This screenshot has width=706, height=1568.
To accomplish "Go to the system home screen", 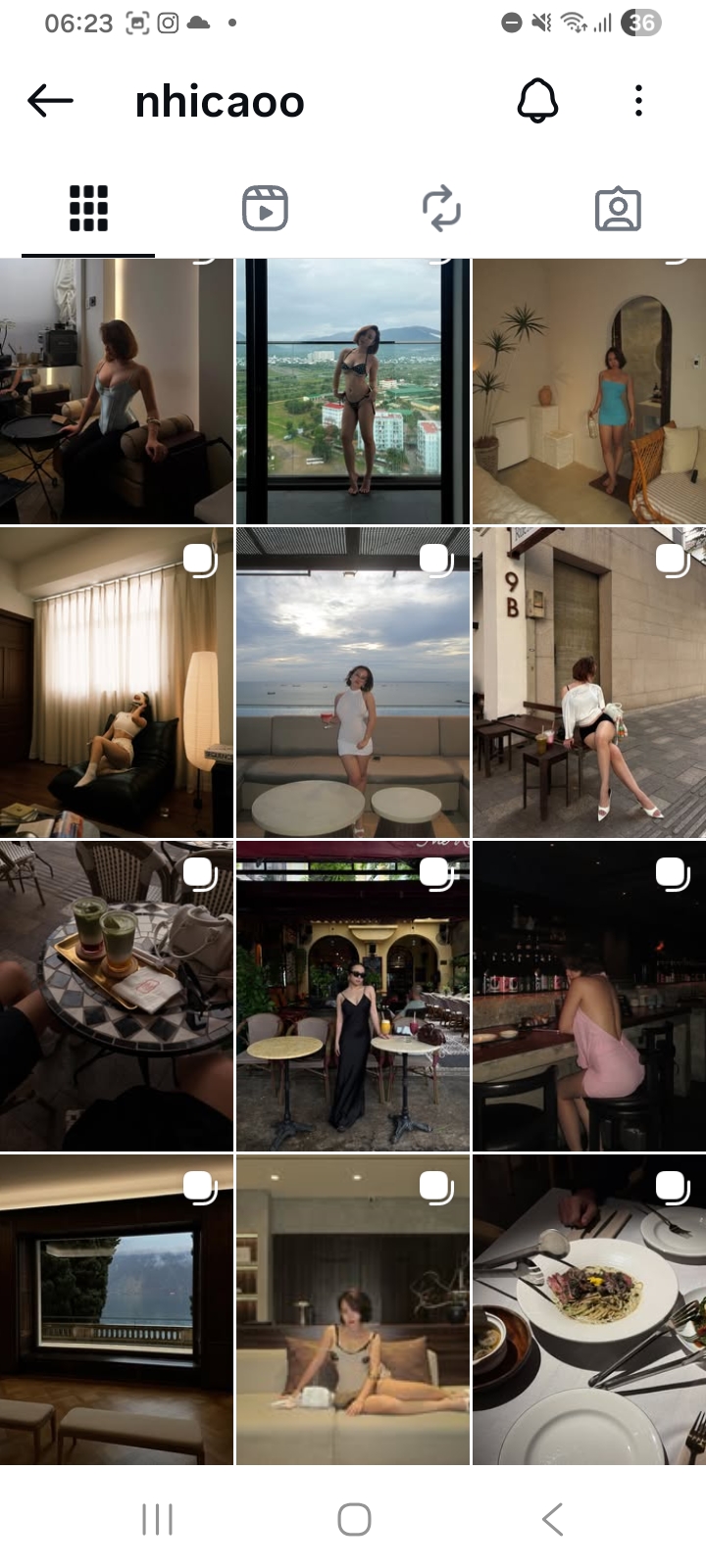I will [x=353, y=1519].
